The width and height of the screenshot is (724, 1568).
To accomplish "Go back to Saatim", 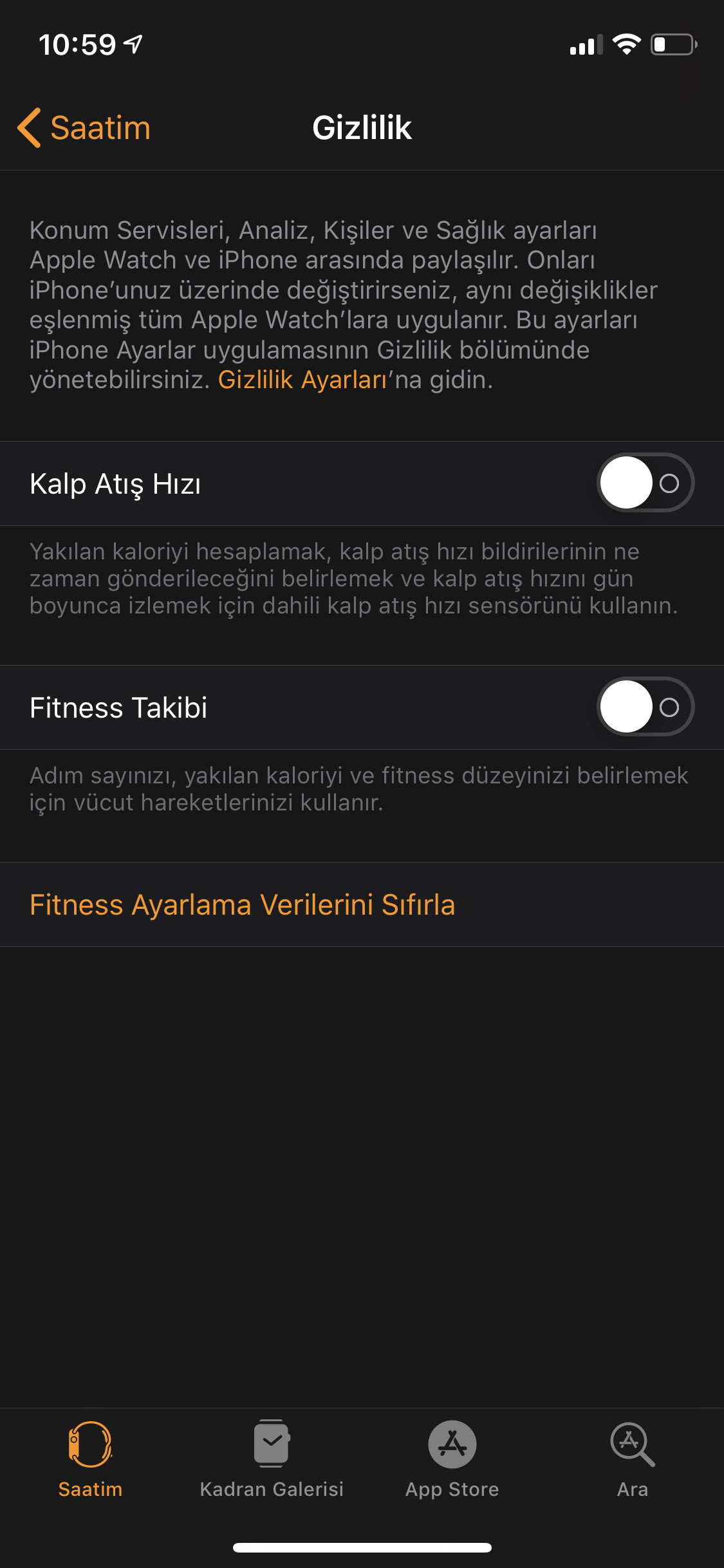I will pos(84,127).
